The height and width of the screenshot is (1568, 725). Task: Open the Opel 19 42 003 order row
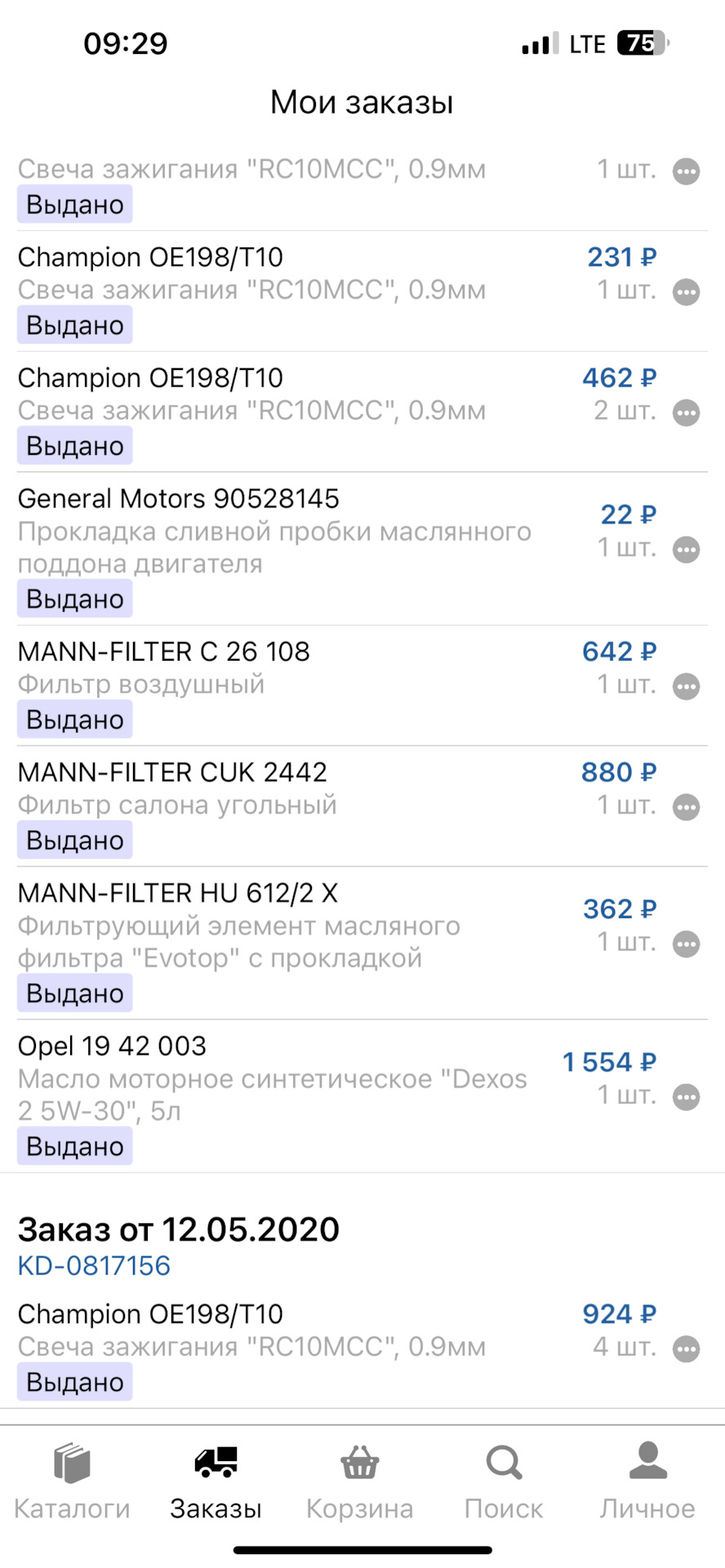pos(362,1097)
